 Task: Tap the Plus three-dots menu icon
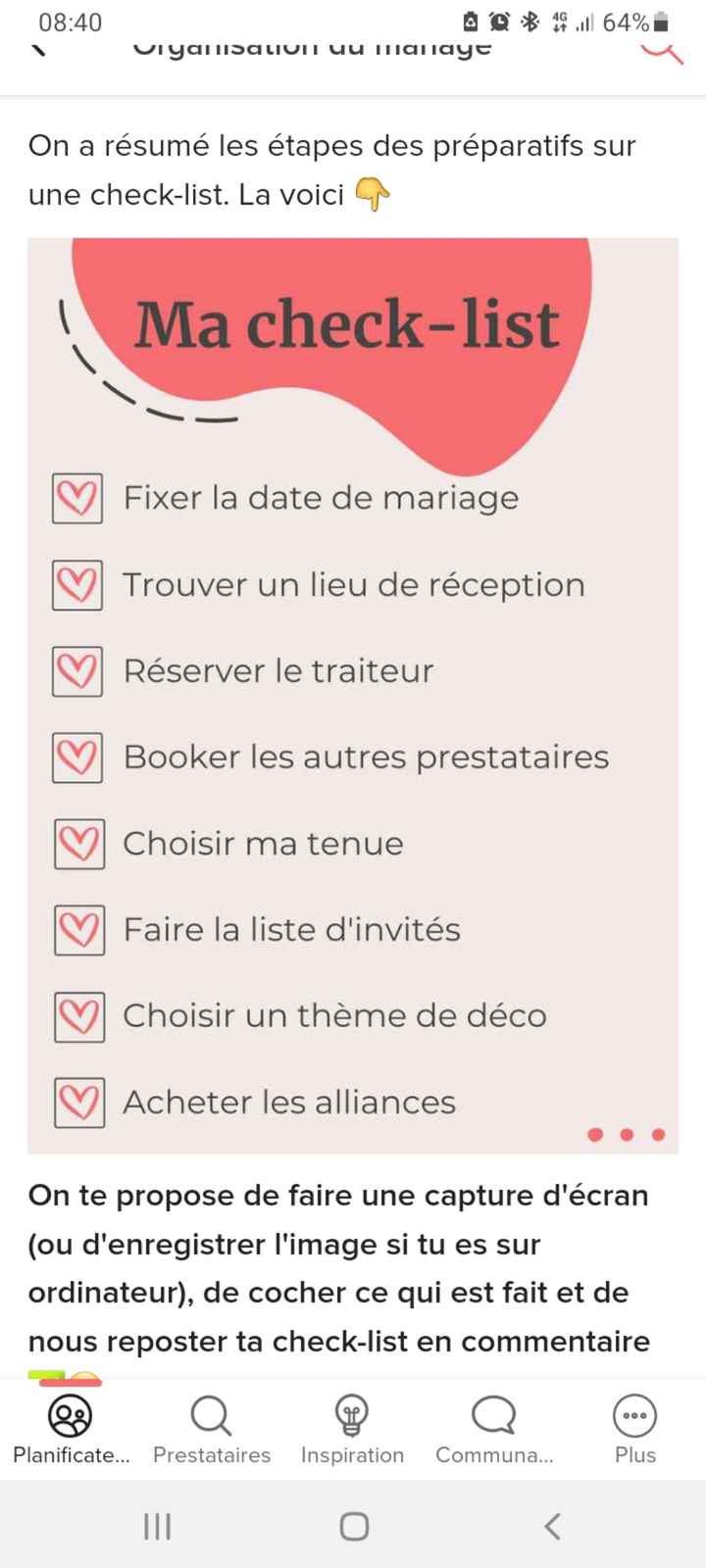coord(634,1416)
